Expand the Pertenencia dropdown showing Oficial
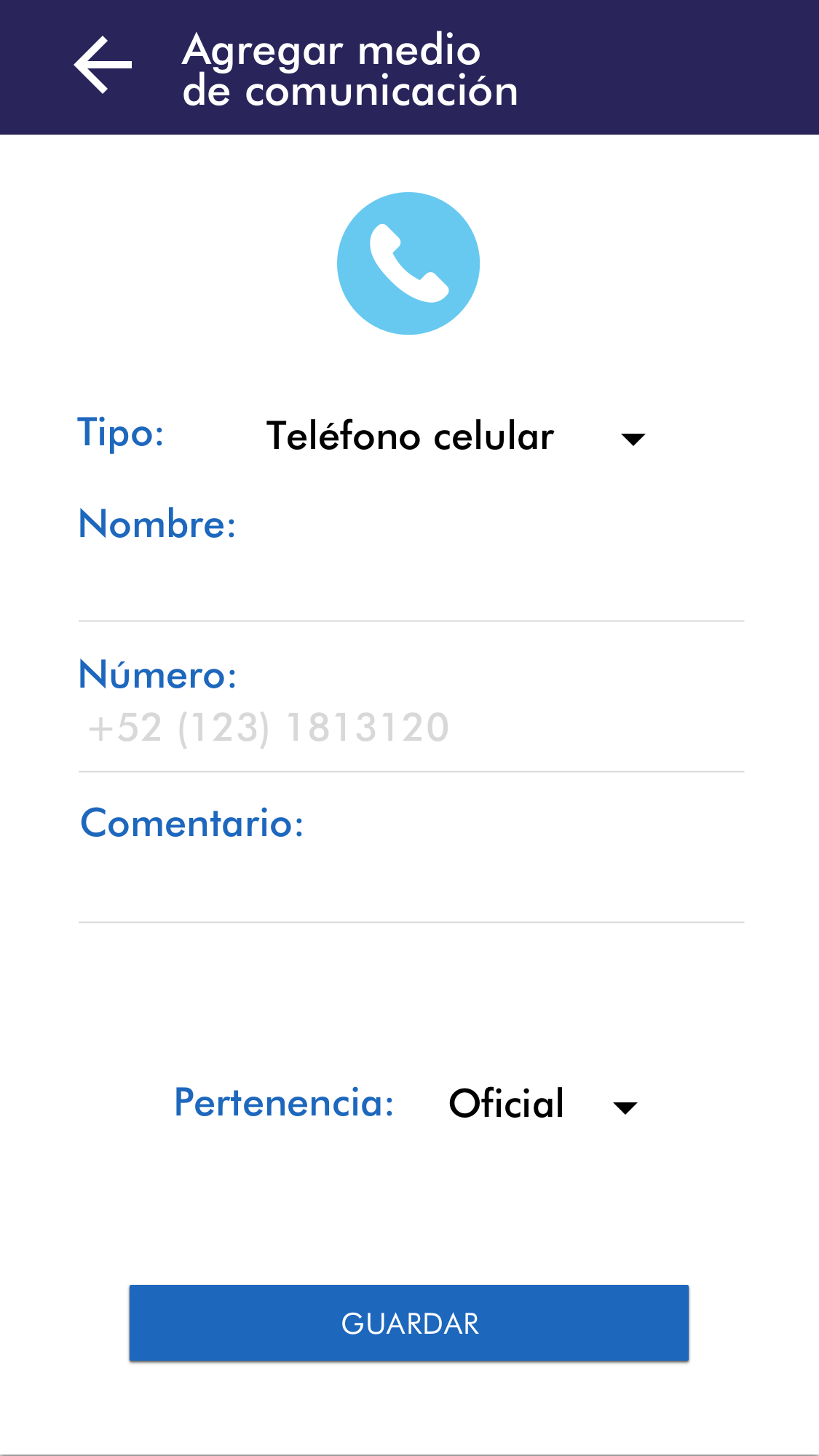Image resolution: width=819 pixels, height=1456 pixels. pyautogui.click(x=542, y=1104)
